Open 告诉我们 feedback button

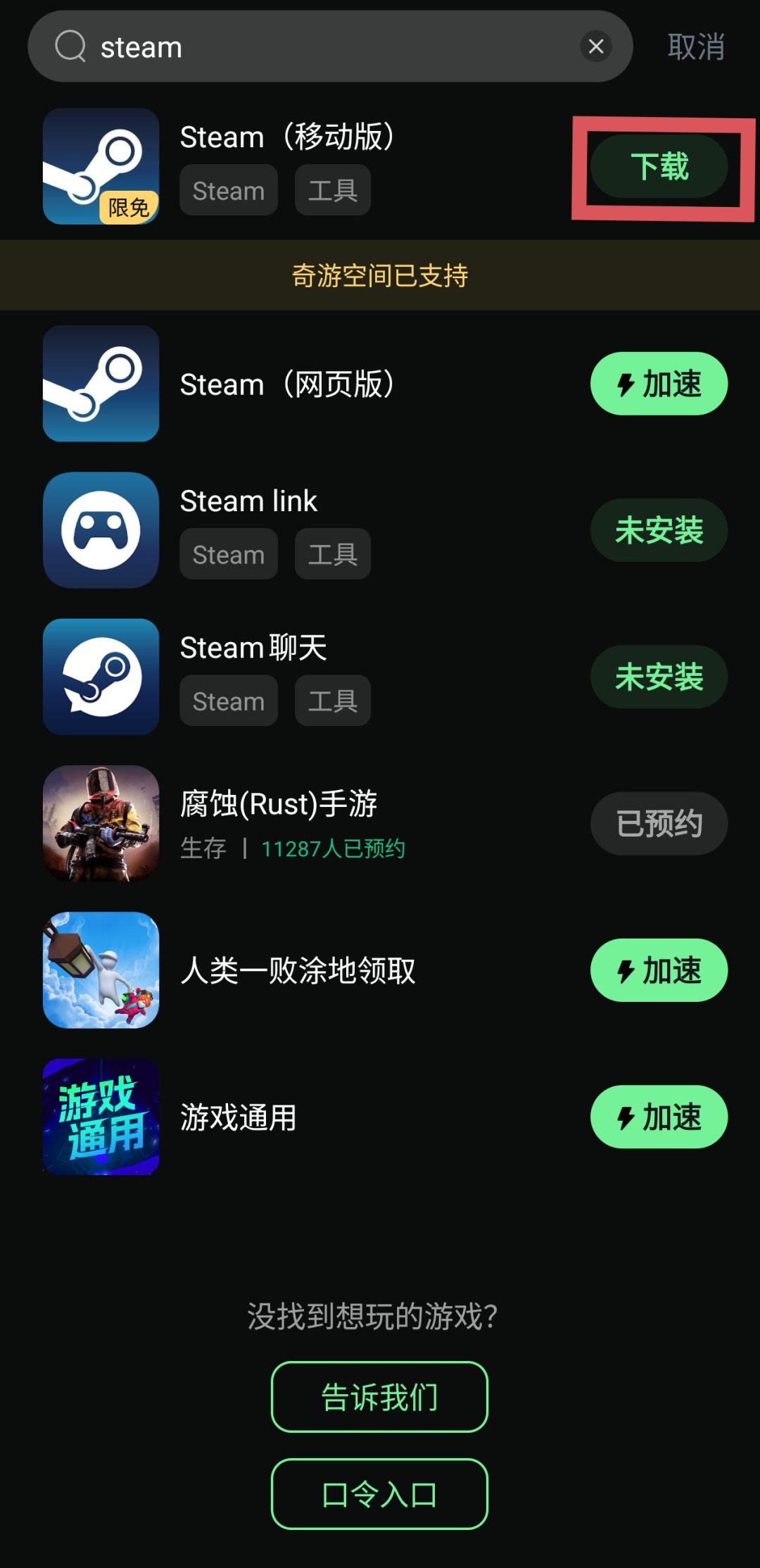pyautogui.click(x=379, y=1396)
